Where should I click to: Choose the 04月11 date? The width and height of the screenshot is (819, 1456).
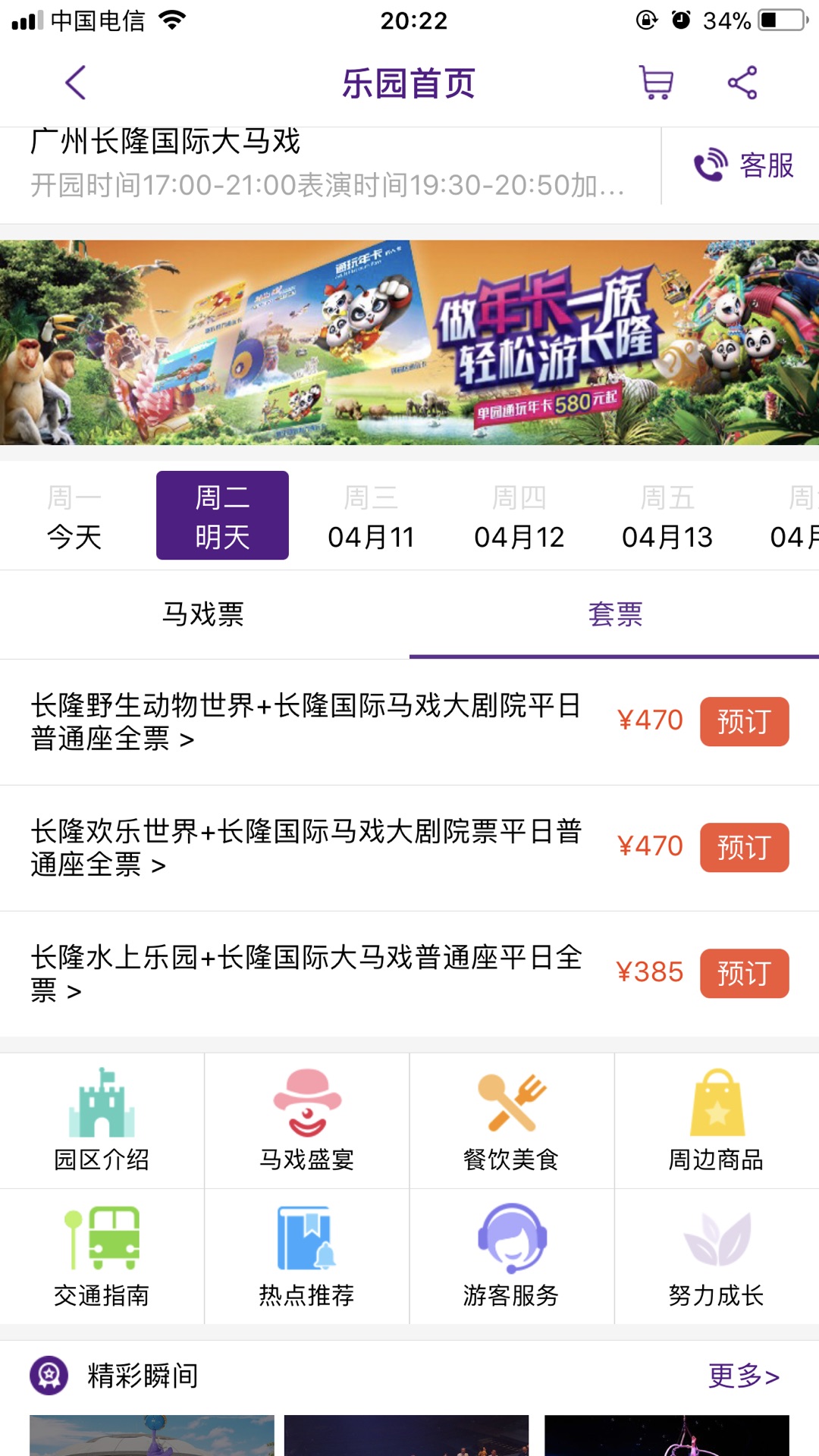[x=371, y=516]
